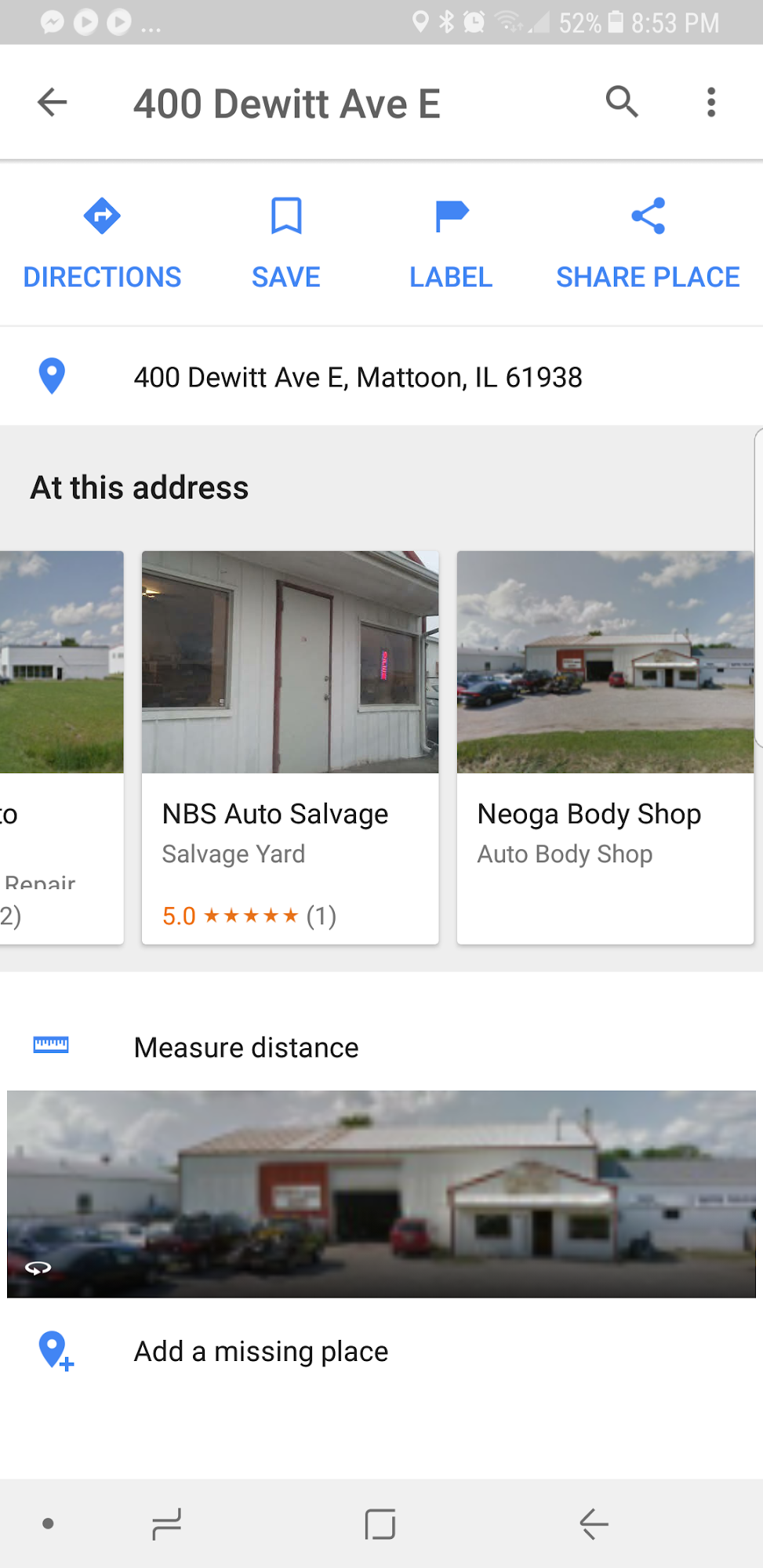Screen dimensions: 763x1568
Task: Add a label to this place
Action: pyautogui.click(x=451, y=243)
